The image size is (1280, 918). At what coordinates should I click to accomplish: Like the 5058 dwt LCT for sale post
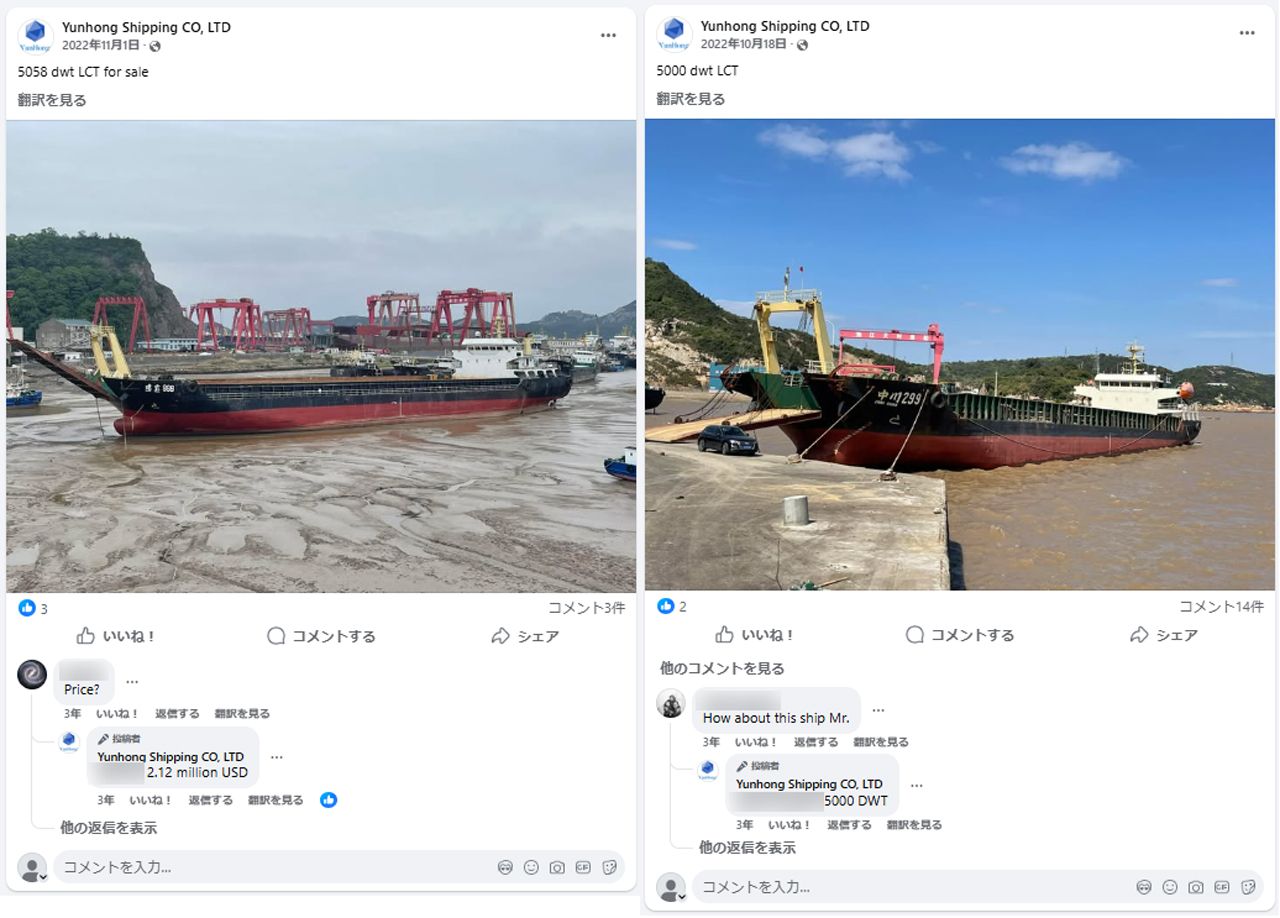pos(115,636)
